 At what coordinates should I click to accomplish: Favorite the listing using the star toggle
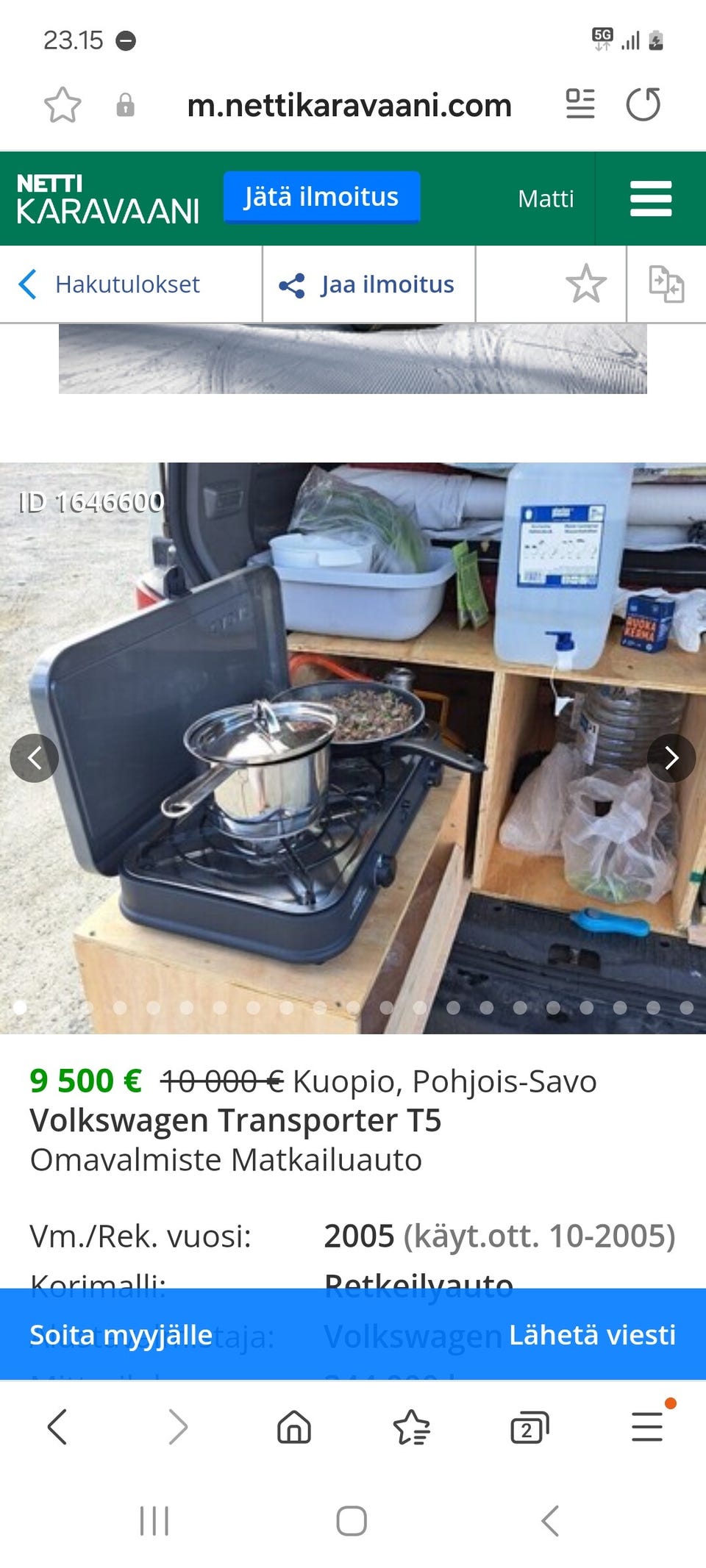585,284
